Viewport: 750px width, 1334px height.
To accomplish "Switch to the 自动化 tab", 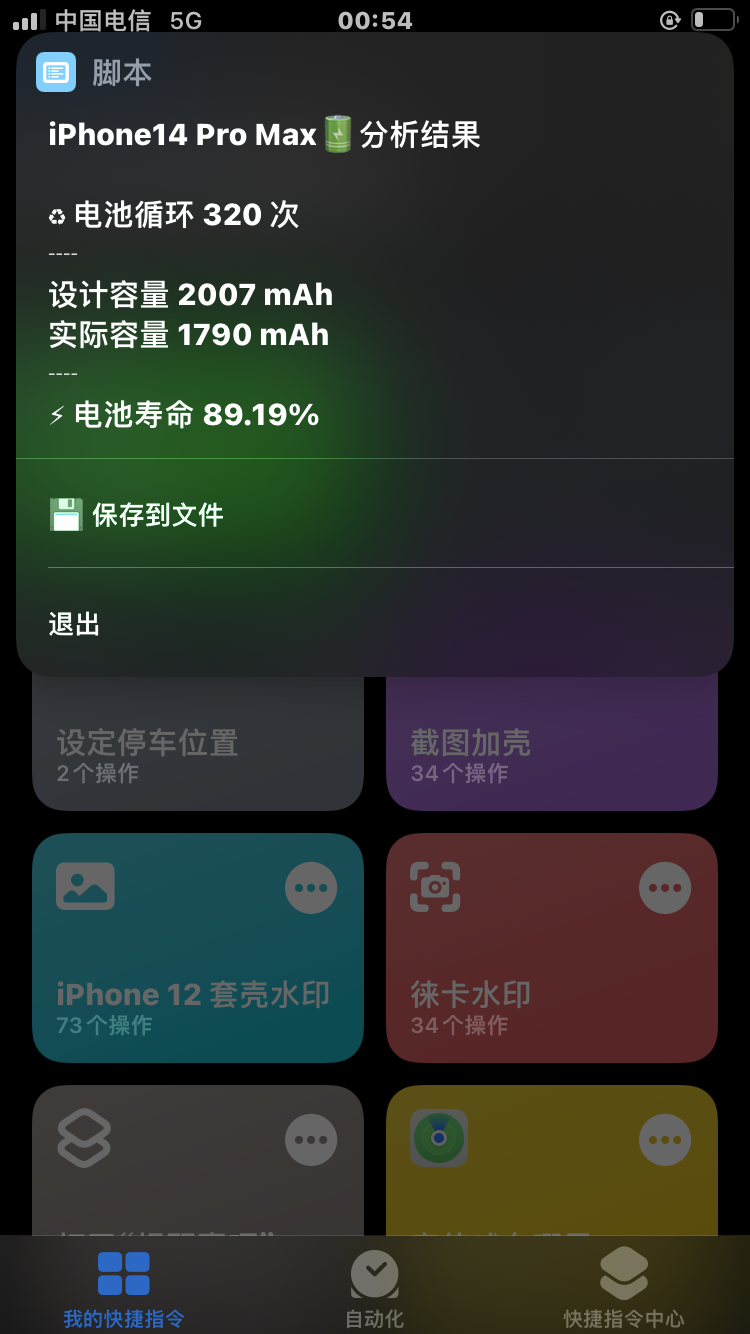I will pyautogui.click(x=375, y=1289).
